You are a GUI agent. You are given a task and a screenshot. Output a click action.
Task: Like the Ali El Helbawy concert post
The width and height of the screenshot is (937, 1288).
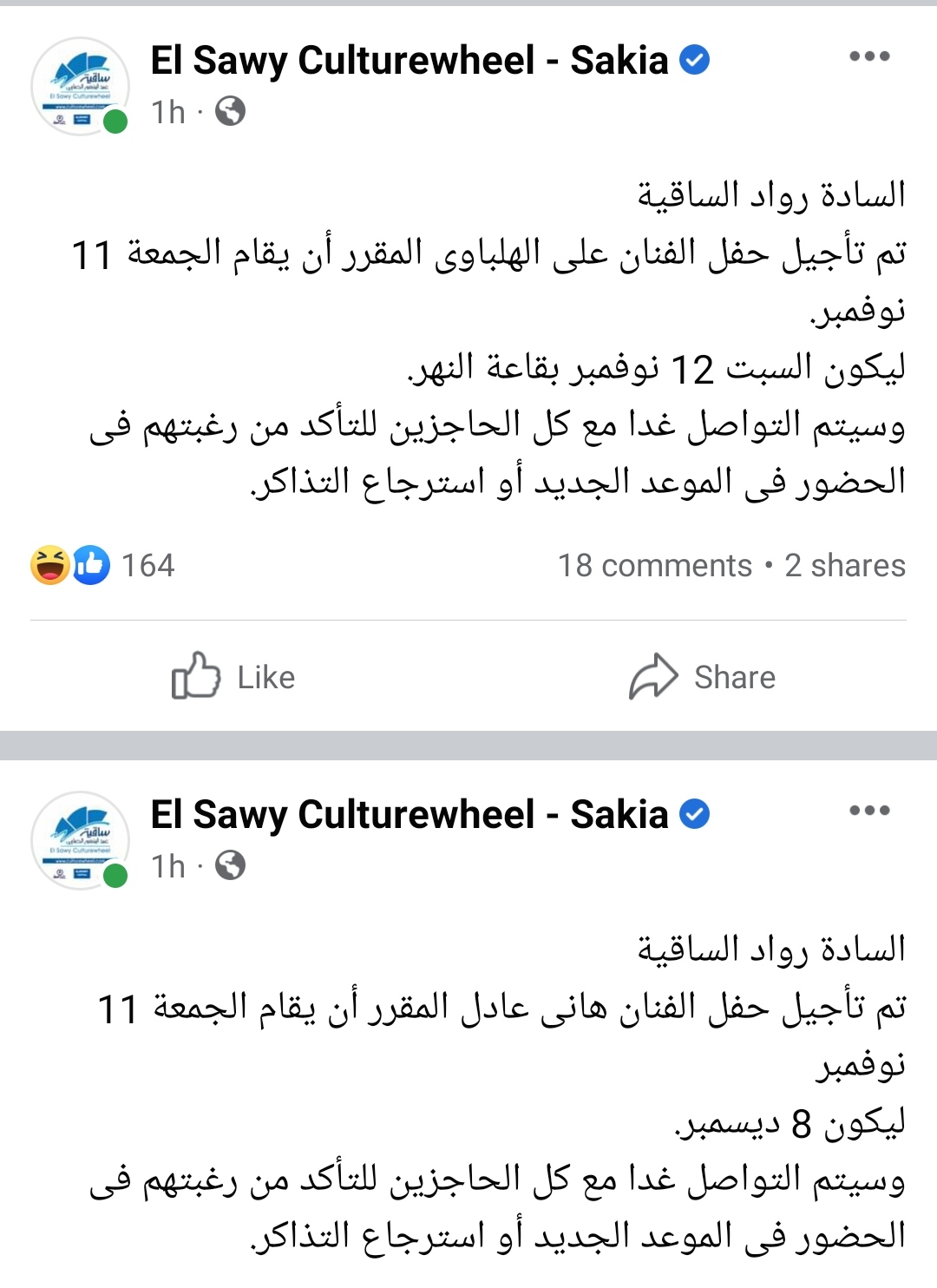tap(233, 677)
